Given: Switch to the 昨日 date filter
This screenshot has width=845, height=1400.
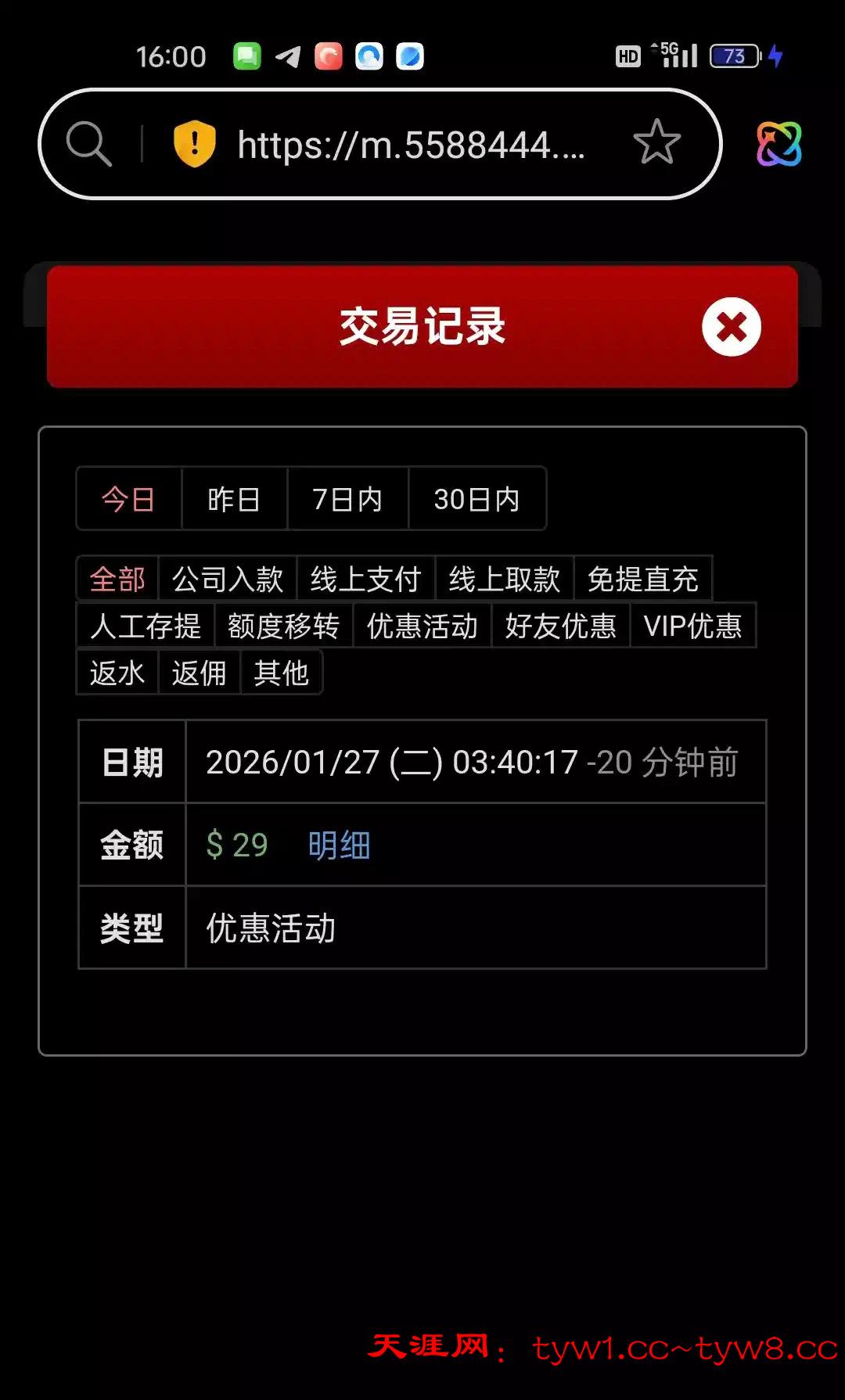Looking at the screenshot, I should pyautogui.click(x=234, y=499).
